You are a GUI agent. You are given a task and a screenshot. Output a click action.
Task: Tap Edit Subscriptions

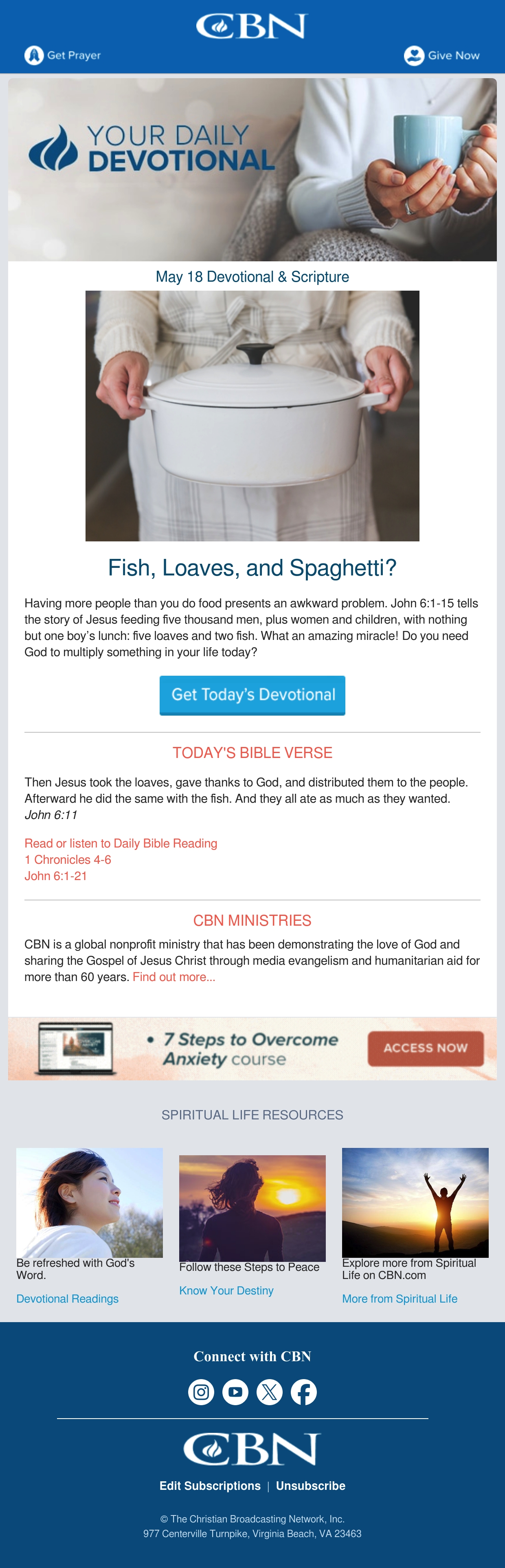[x=210, y=1486]
